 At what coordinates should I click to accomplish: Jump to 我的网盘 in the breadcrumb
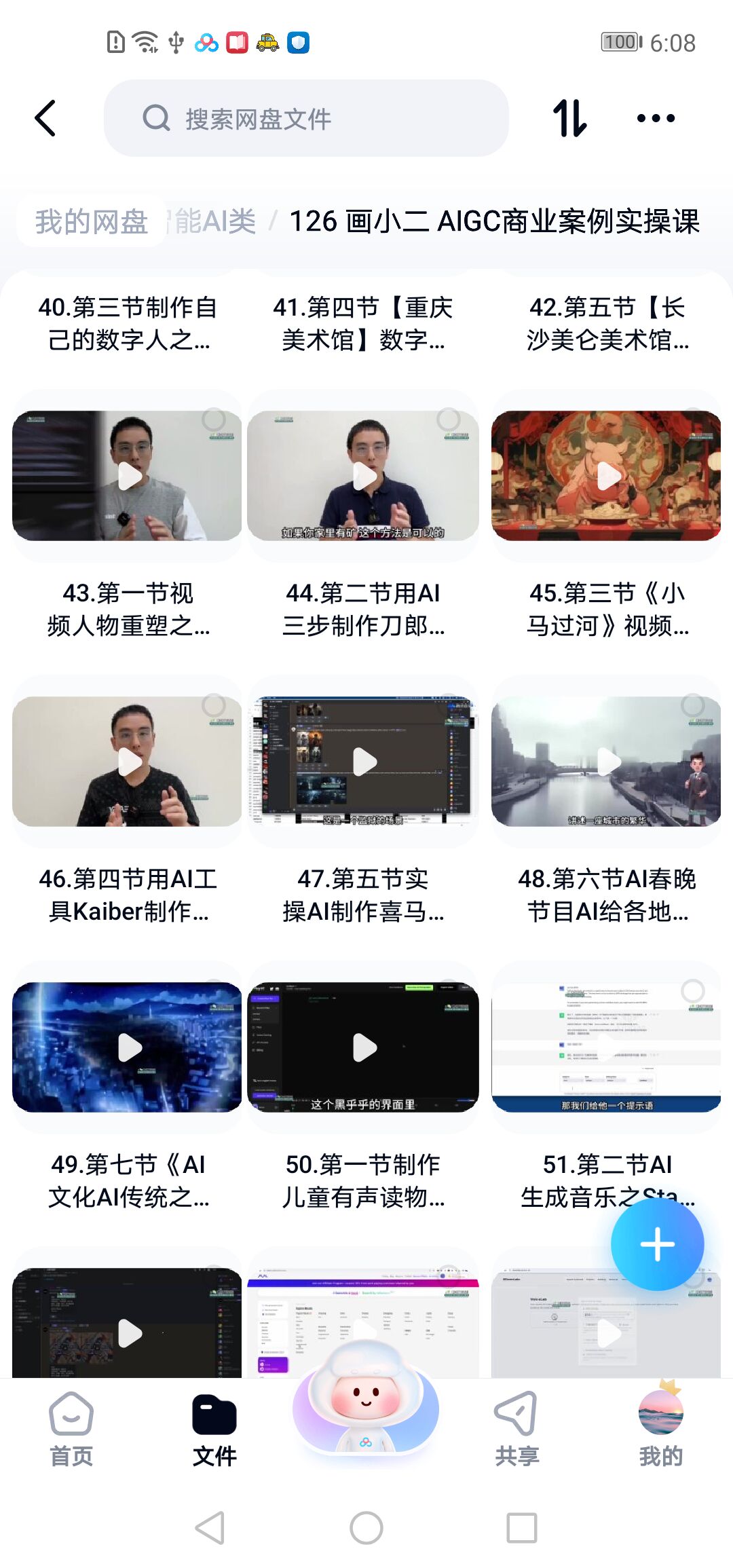click(x=92, y=221)
